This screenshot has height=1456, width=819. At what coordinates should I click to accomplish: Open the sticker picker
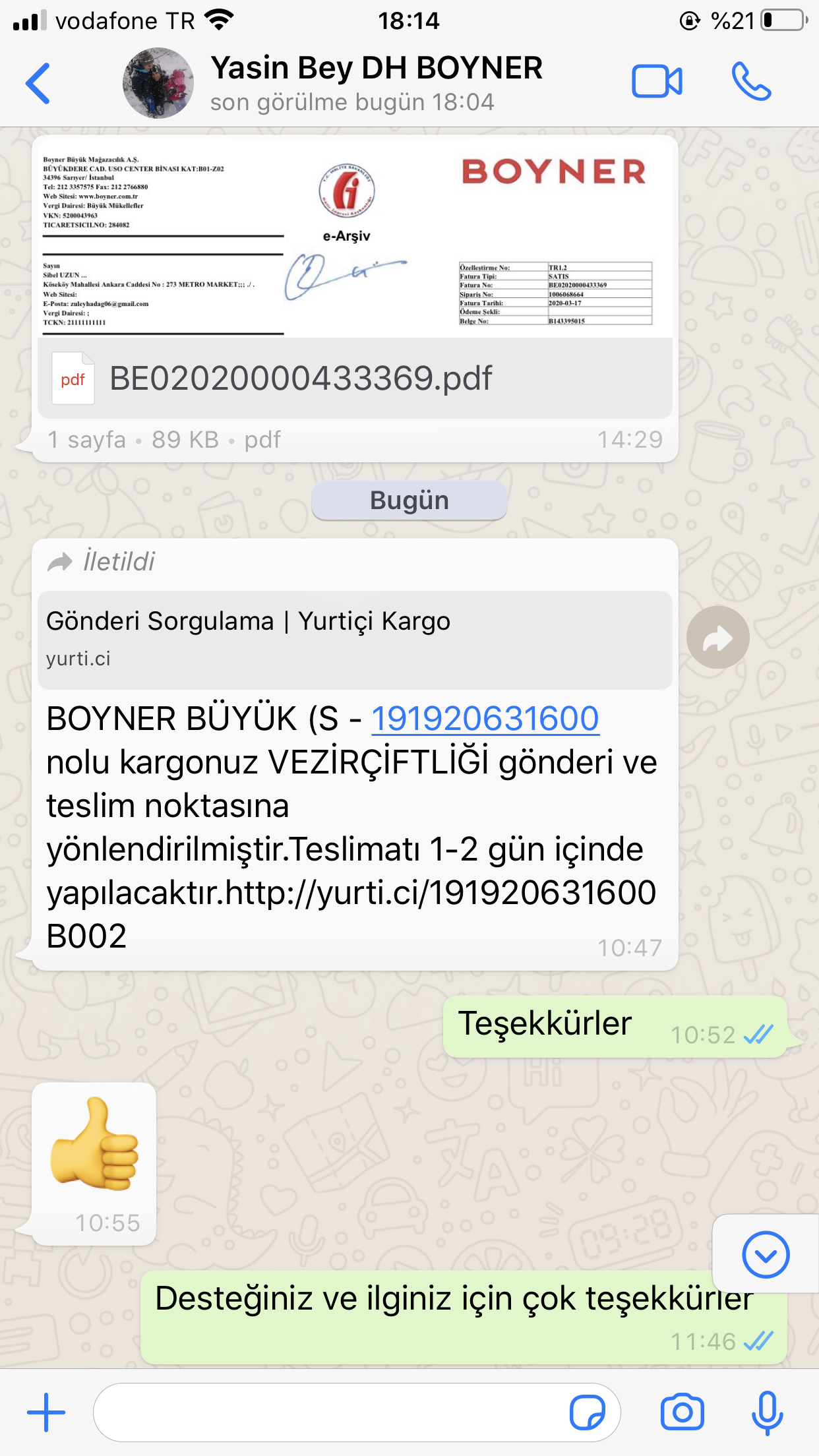pos(587,1412)
